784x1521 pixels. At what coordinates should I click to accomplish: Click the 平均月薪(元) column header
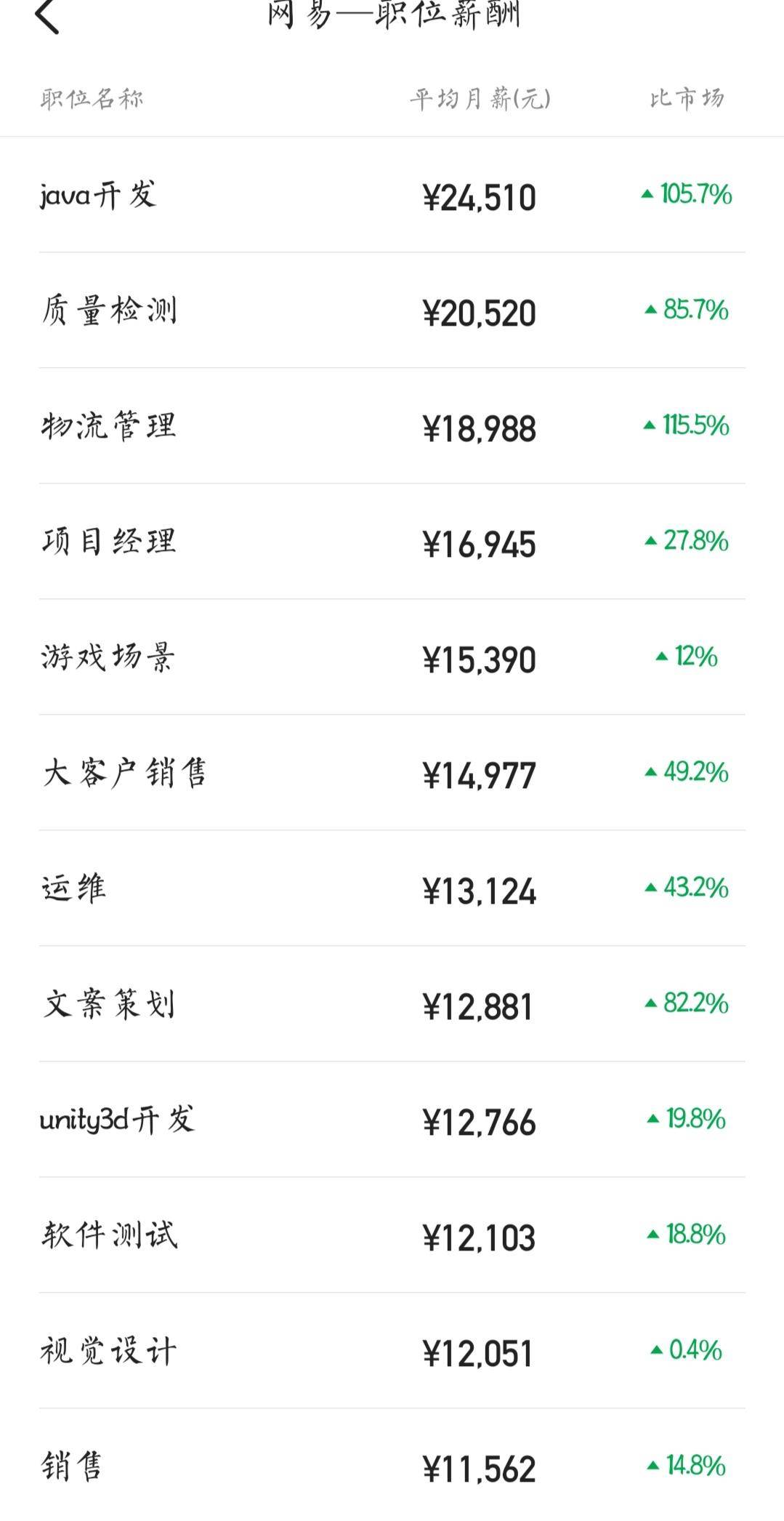pyautogui.click(x=480, y=100)
